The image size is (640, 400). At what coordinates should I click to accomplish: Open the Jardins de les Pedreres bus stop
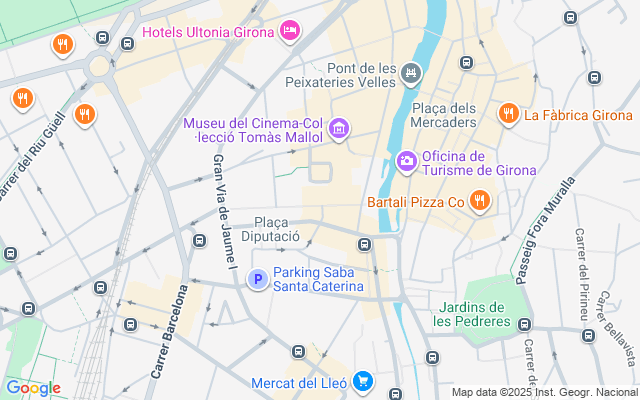coord(526,323)
